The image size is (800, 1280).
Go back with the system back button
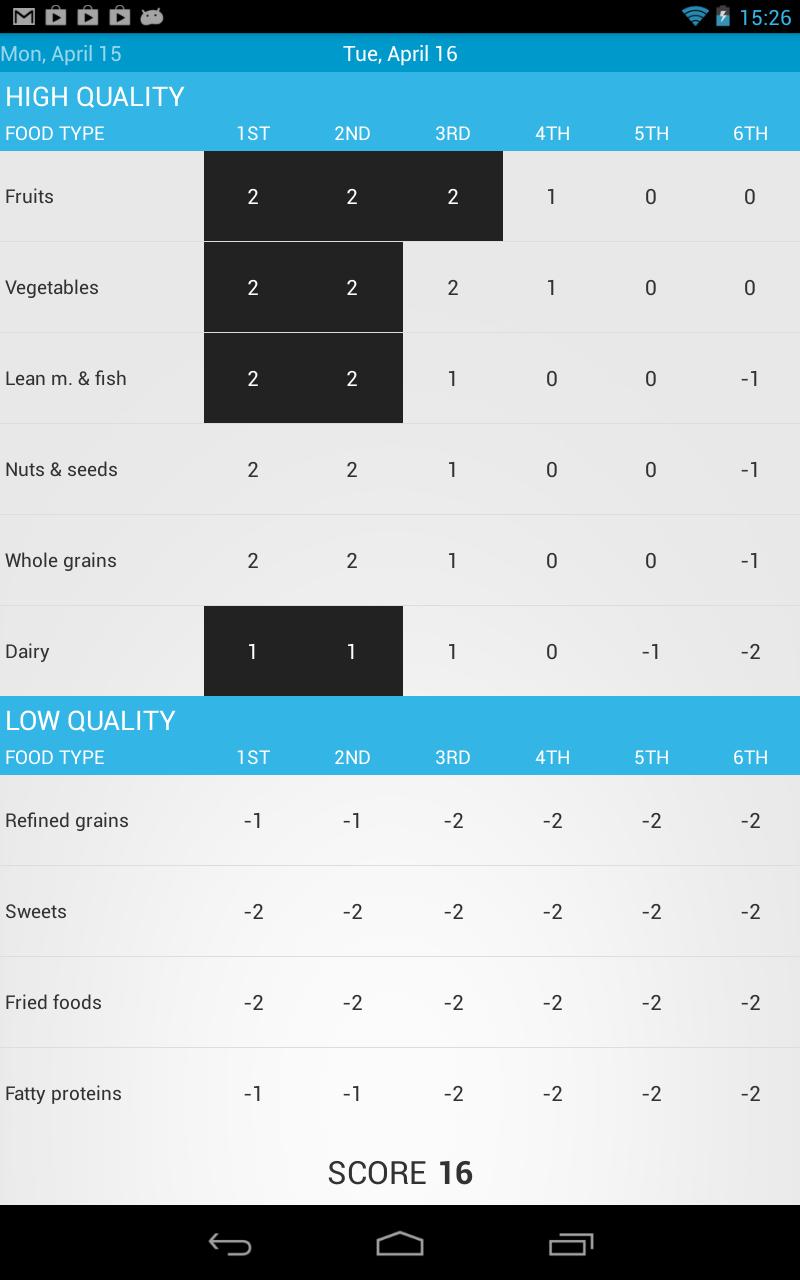(x=229, y=1243)
